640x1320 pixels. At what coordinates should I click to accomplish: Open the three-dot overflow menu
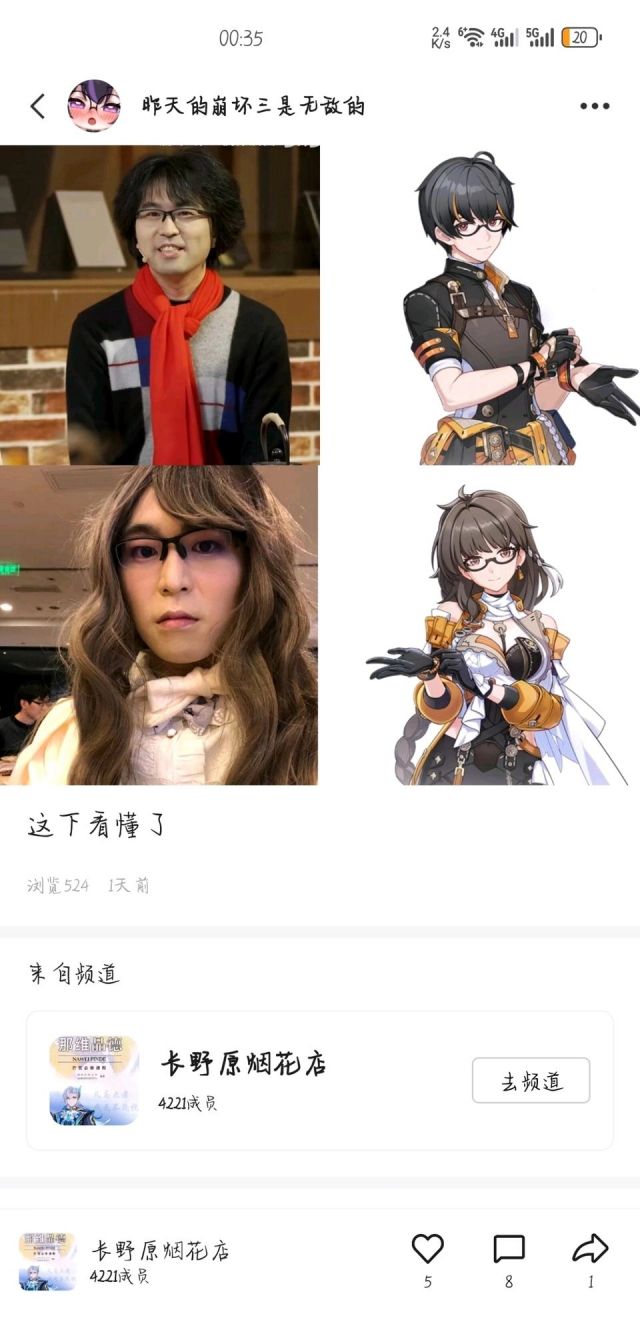point(594,106)
